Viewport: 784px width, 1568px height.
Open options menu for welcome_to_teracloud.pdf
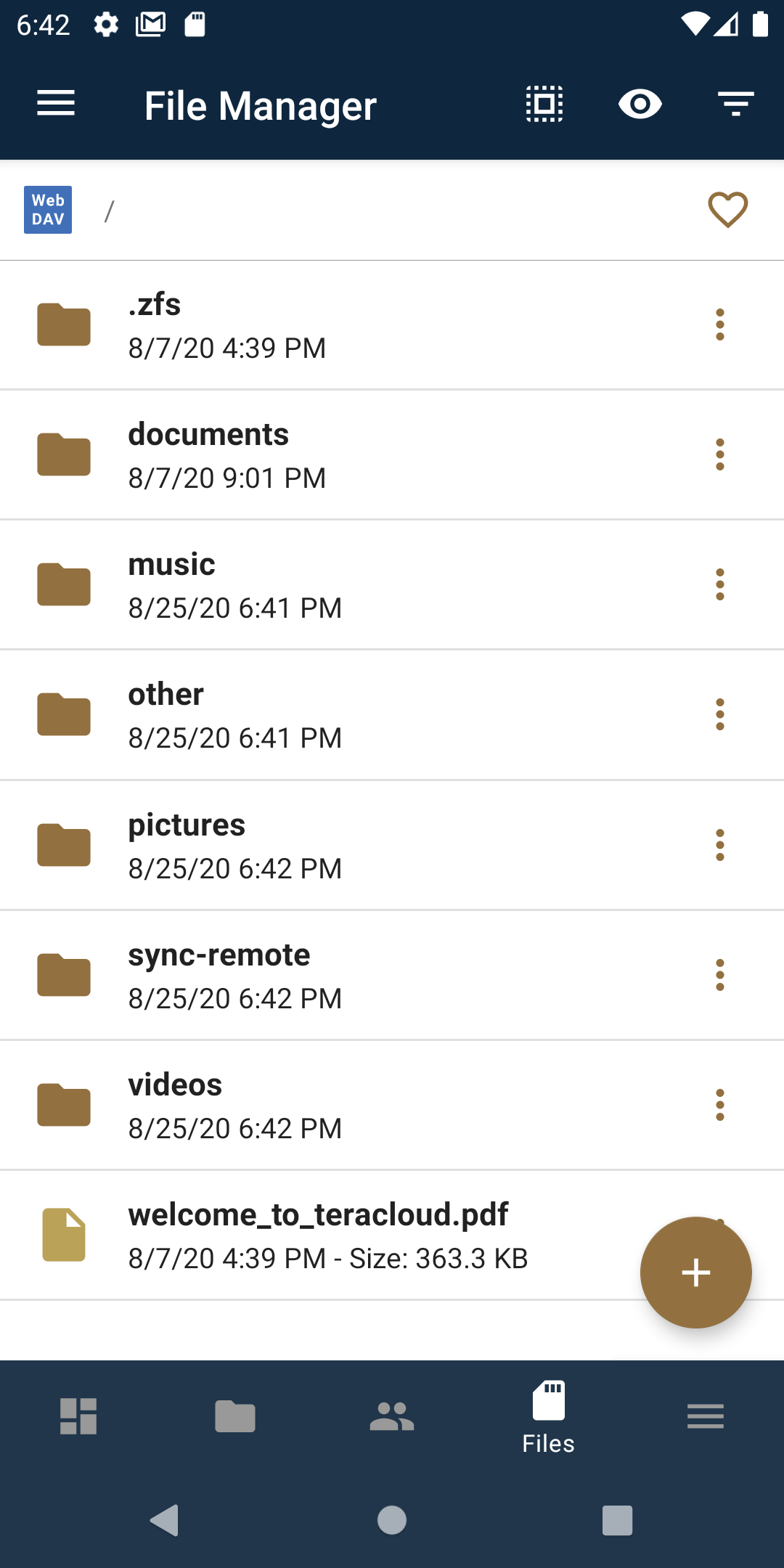pyautogui.click(x=719, y=1234)
